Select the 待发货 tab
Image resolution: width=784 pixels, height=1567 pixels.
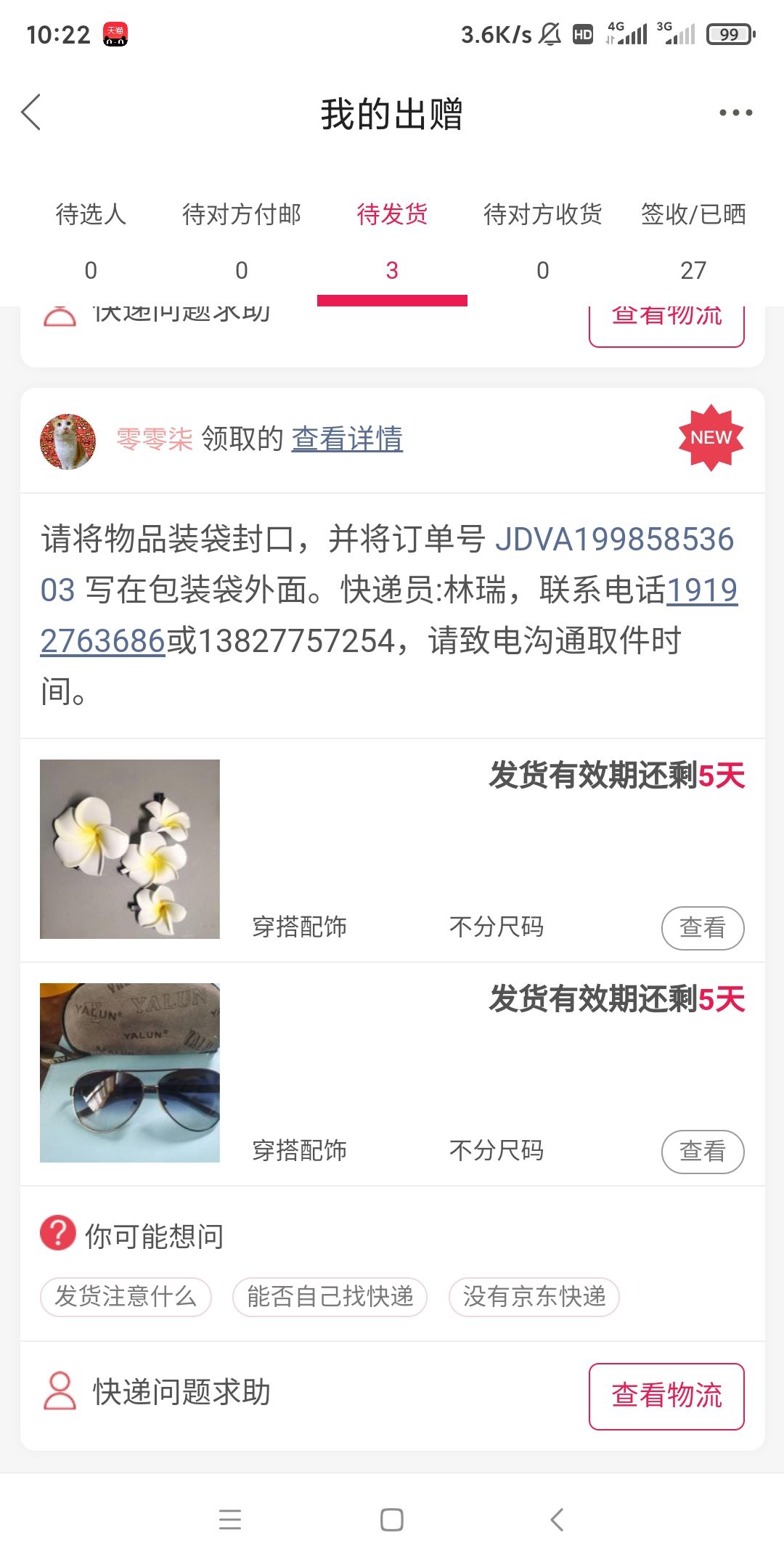(x=392, y=241)
